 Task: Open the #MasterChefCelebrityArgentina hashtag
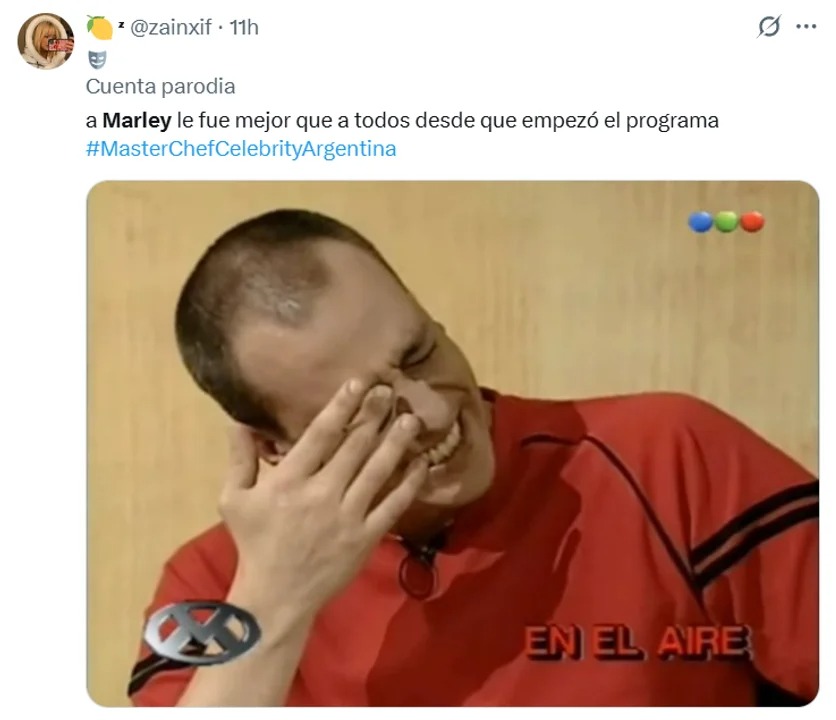[x=241, y=149]
